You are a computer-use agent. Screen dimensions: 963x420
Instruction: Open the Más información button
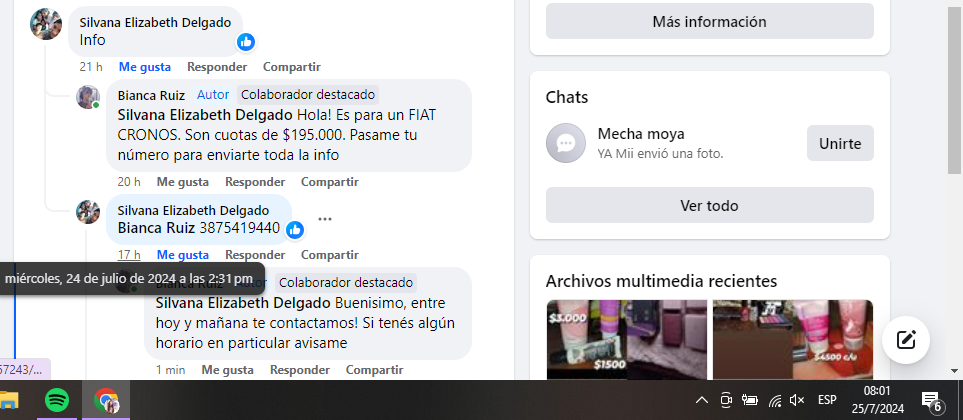pyautogui.click(x=709, y=21)
